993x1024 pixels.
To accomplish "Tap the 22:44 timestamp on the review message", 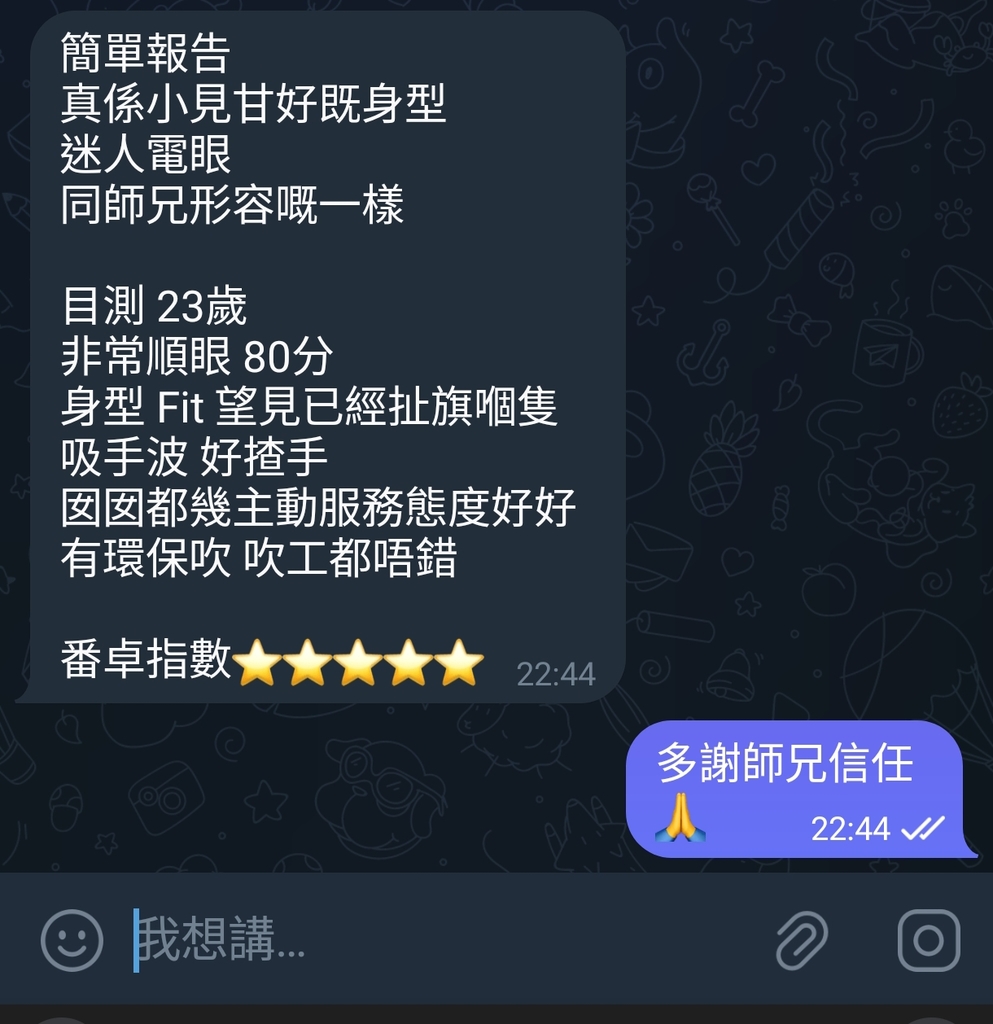I will click(556, 675).
